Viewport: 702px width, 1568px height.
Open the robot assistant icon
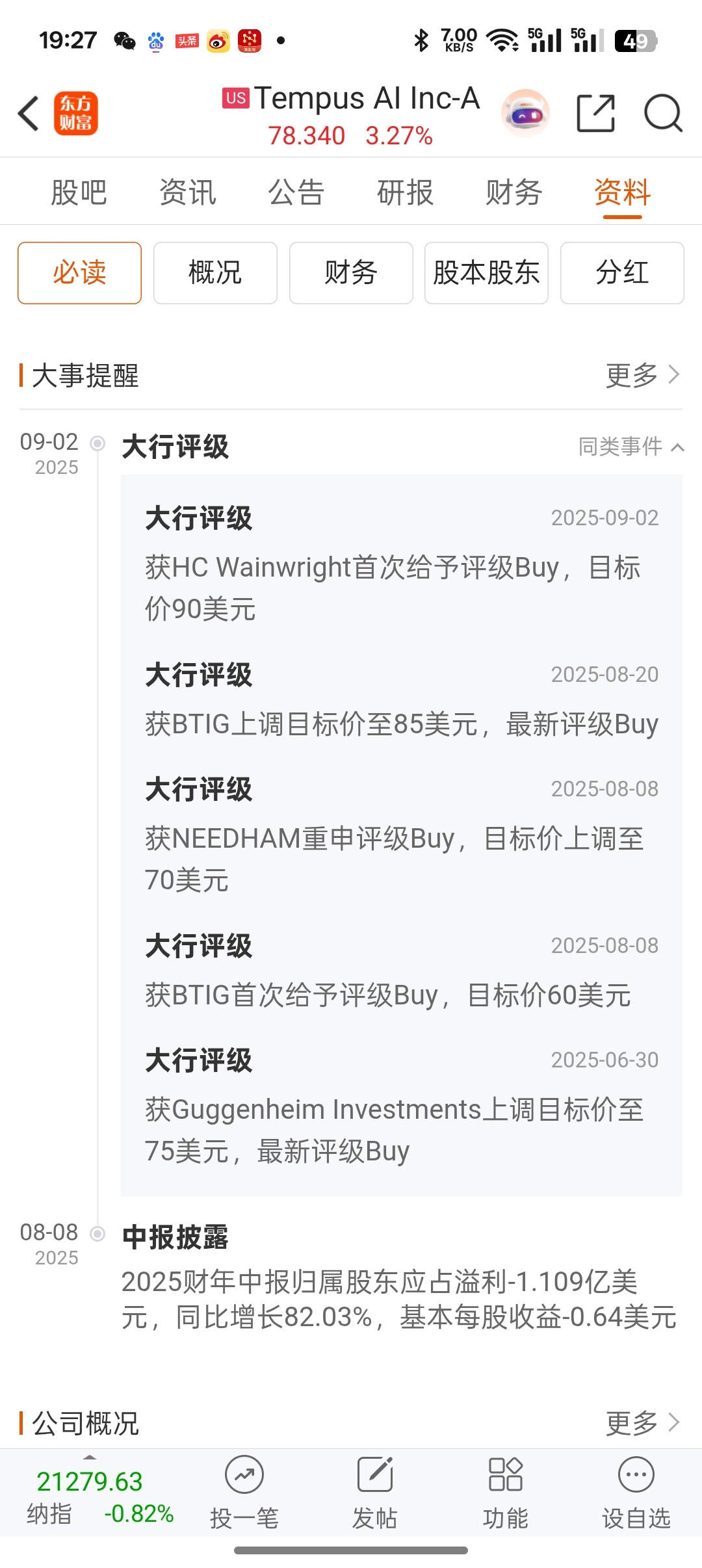click(x=526, y=113)
